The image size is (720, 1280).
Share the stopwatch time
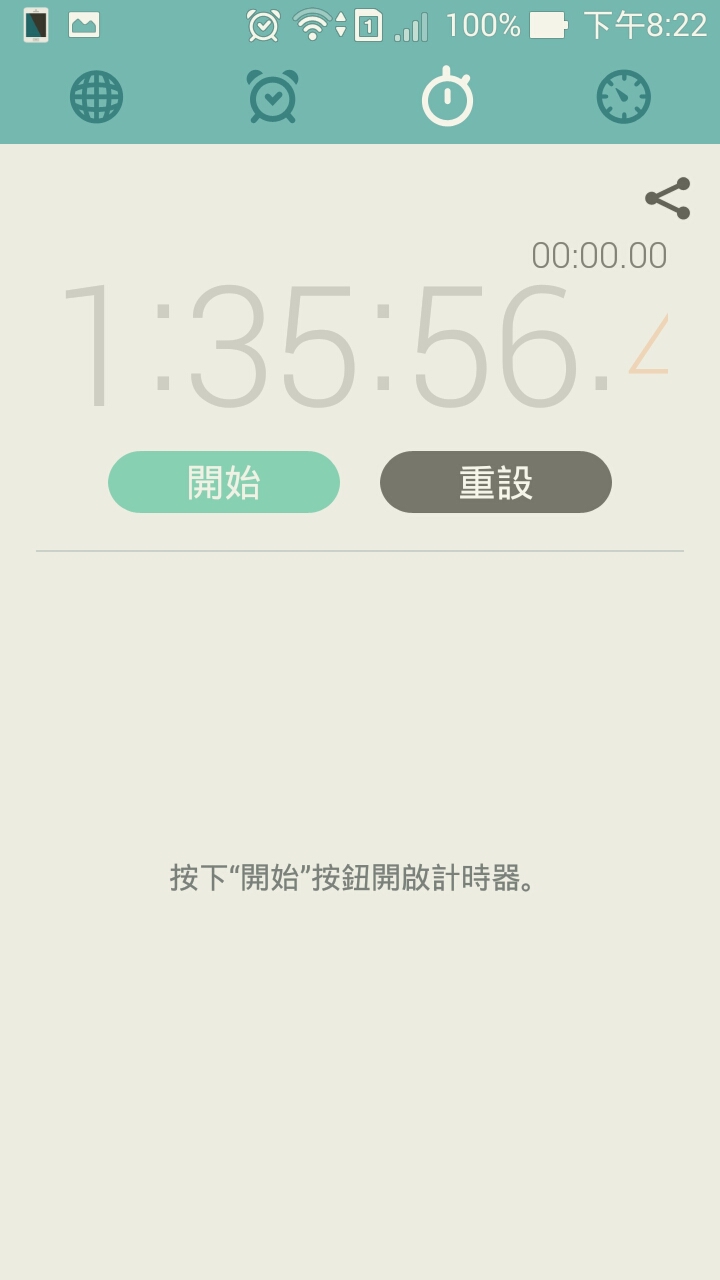668,198
